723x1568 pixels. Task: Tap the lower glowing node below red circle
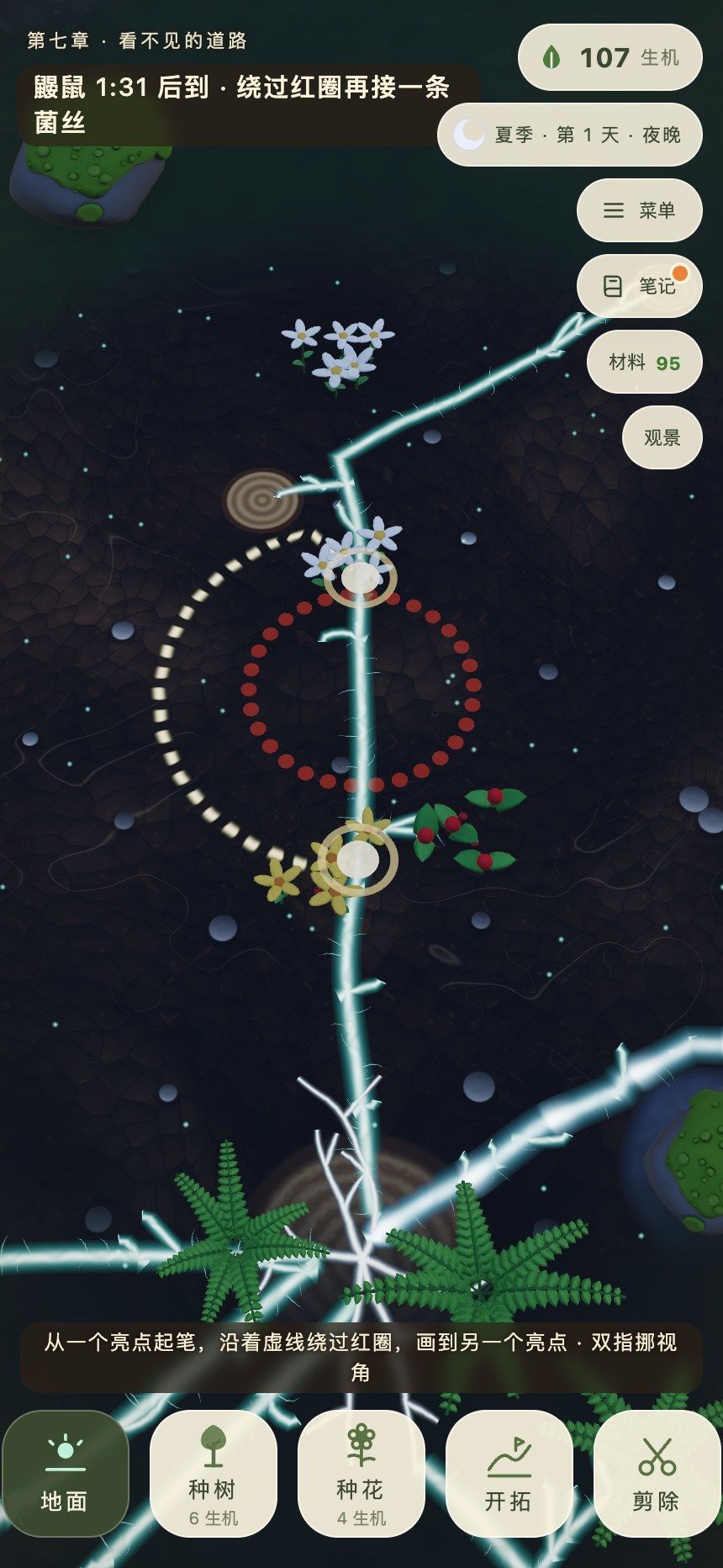(x=357, y=860)
